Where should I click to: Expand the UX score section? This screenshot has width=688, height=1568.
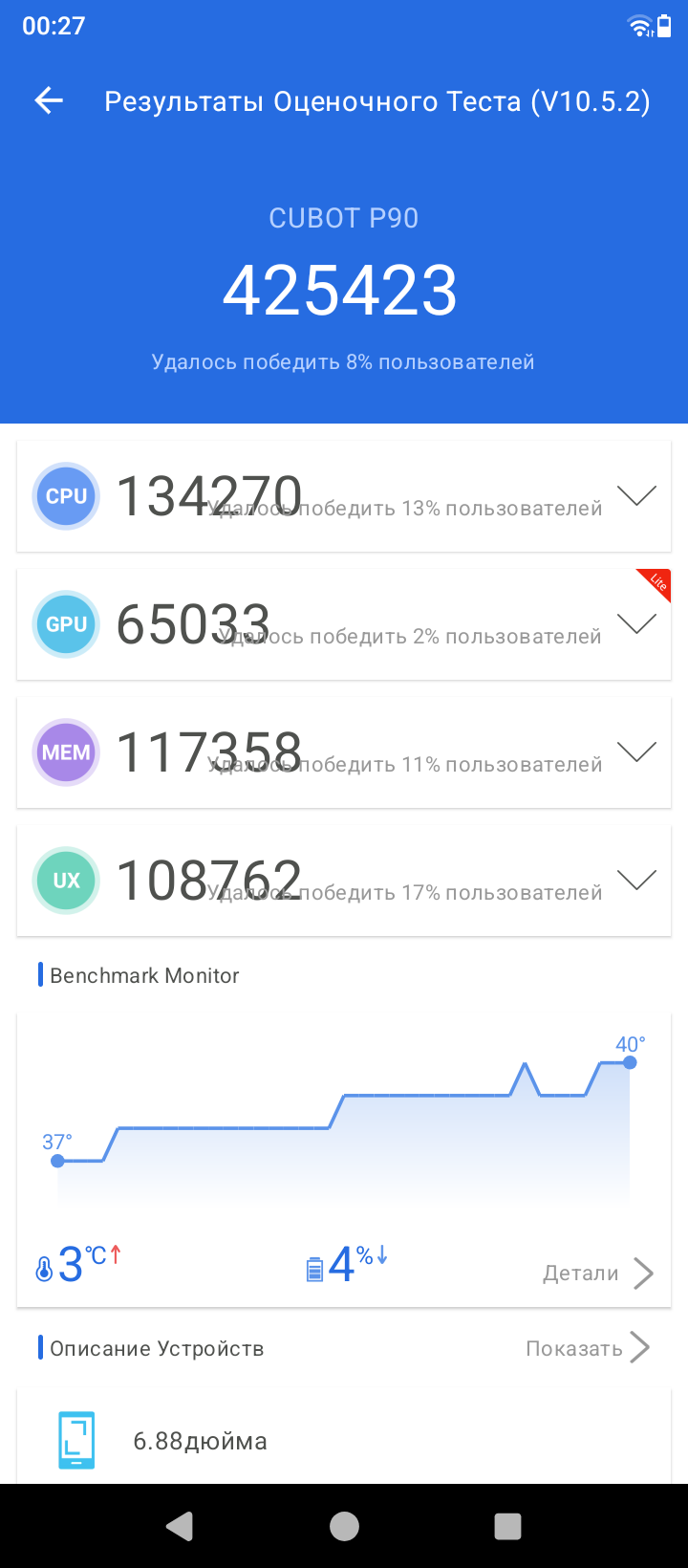click(635, 881)
